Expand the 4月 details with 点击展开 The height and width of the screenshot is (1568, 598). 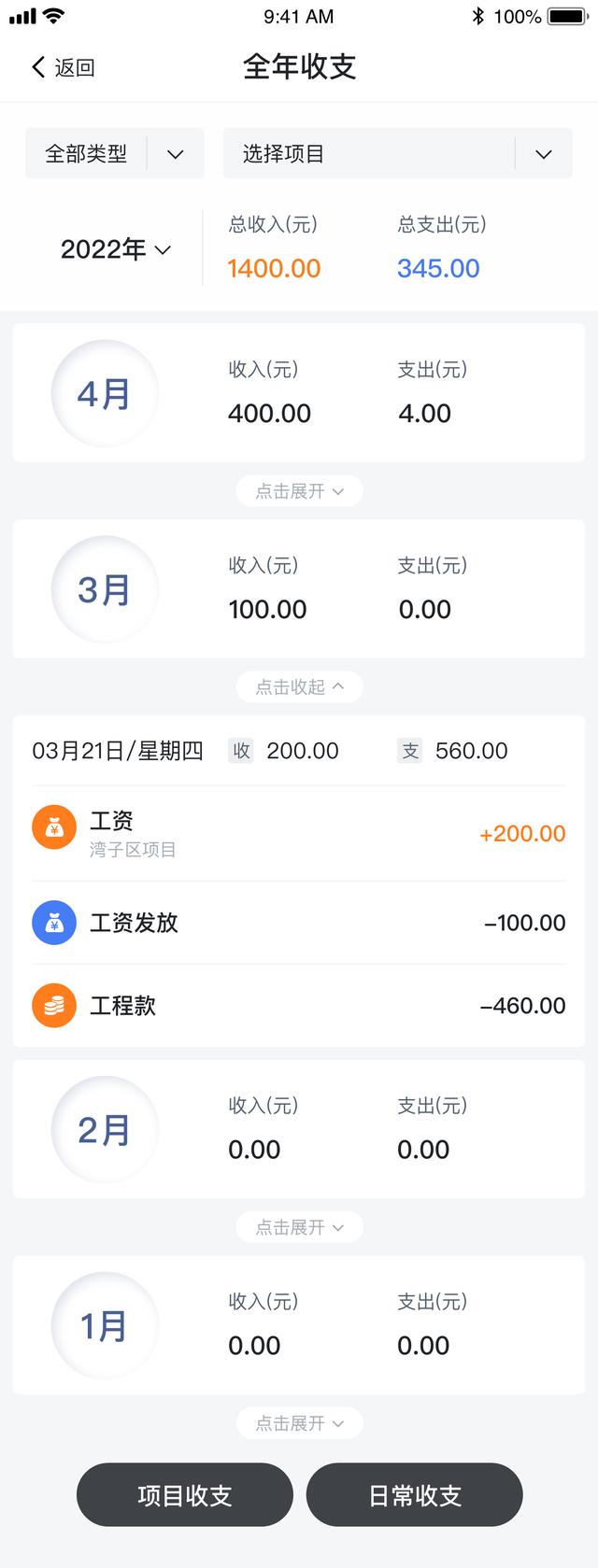click(x=299, y=491)
